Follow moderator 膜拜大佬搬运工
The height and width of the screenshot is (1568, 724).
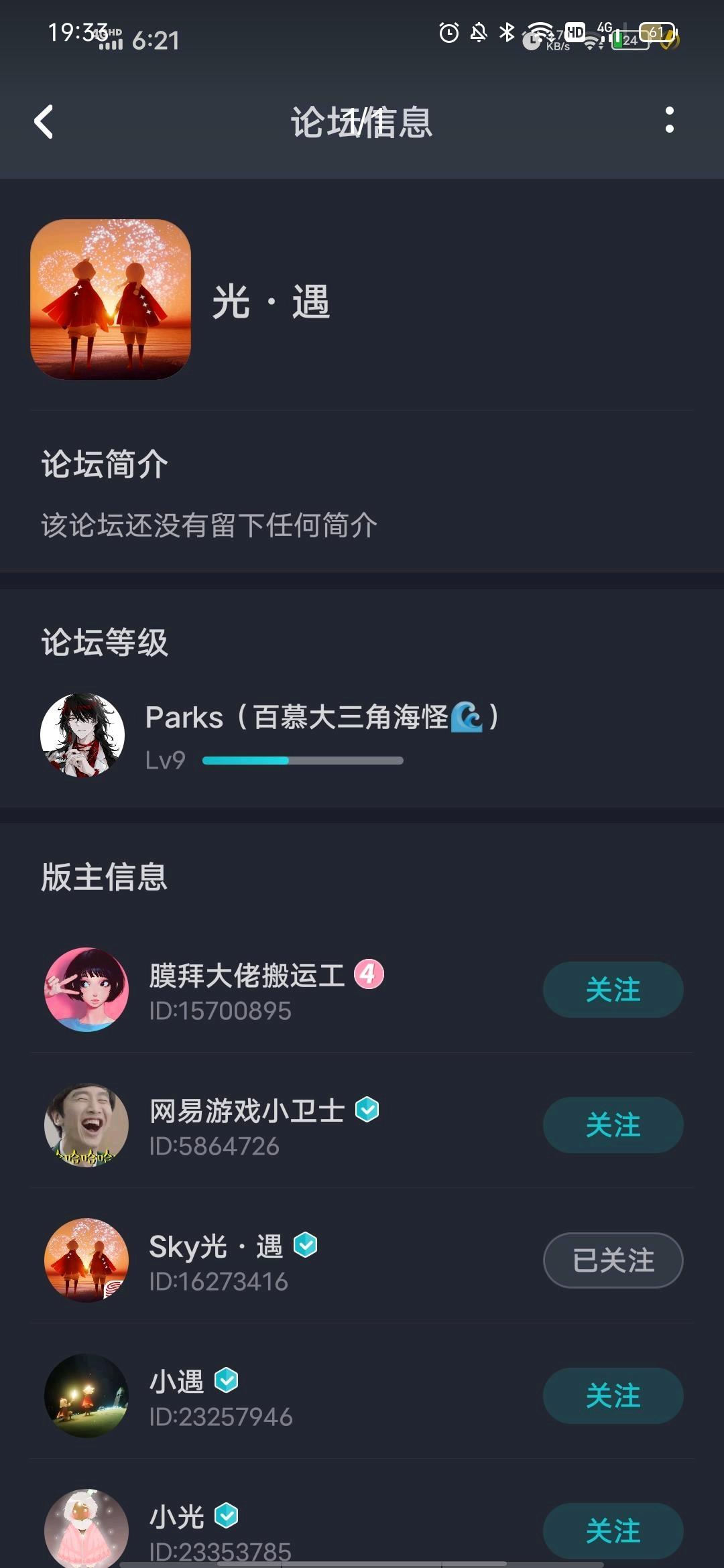click(x=613, y=990)
